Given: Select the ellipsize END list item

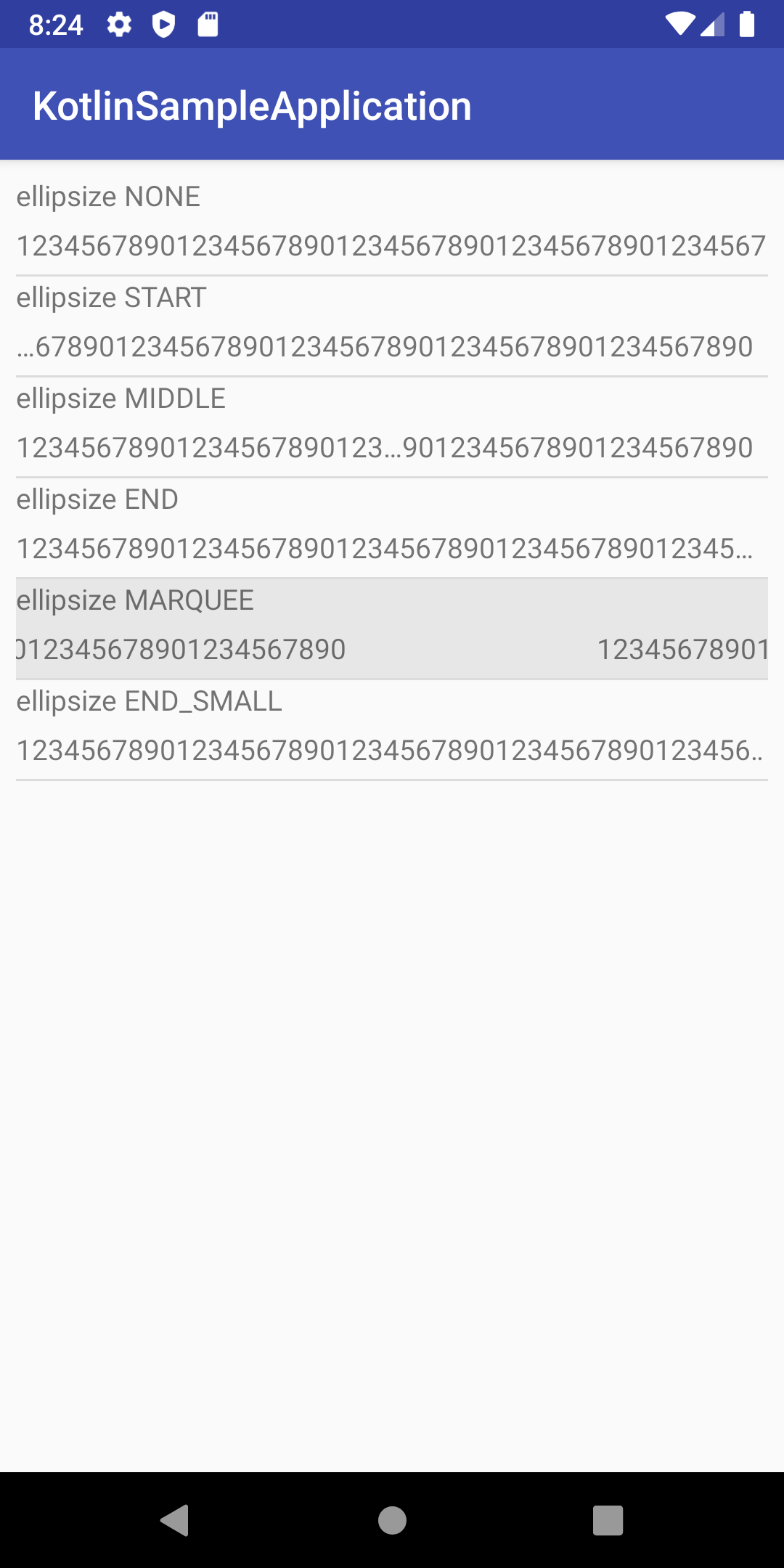Looking at the screenshot, I should pyautogui.click(x=392, y=524).
